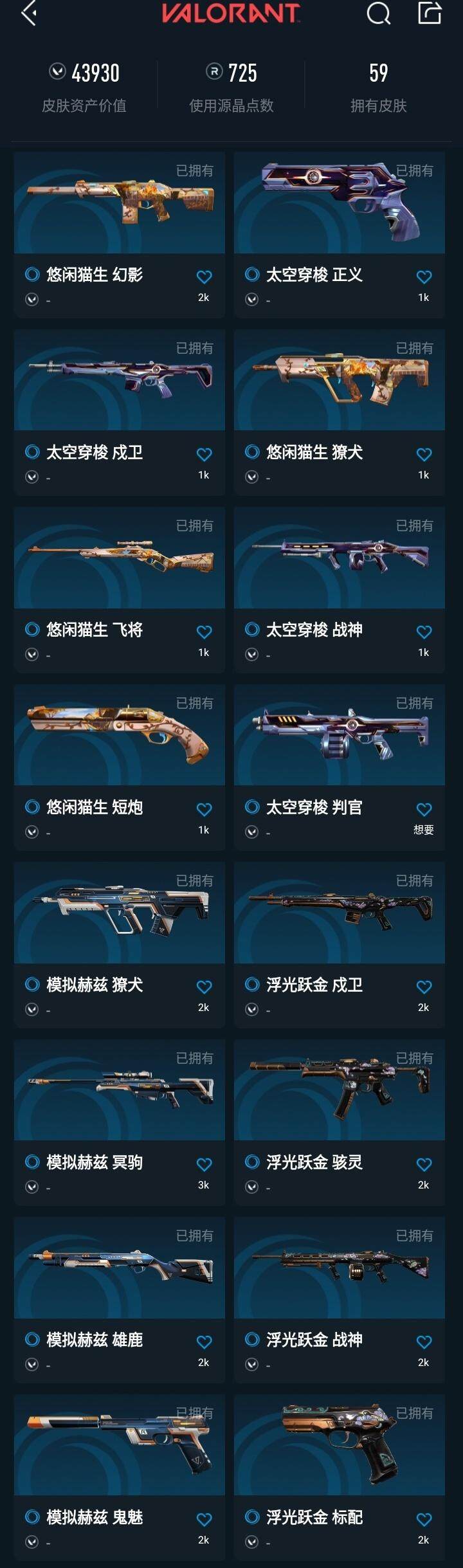Like the 太空穿梭 戍卫 skin
The height and width of the screenshot is (1568, 463).
coord(204,455)
